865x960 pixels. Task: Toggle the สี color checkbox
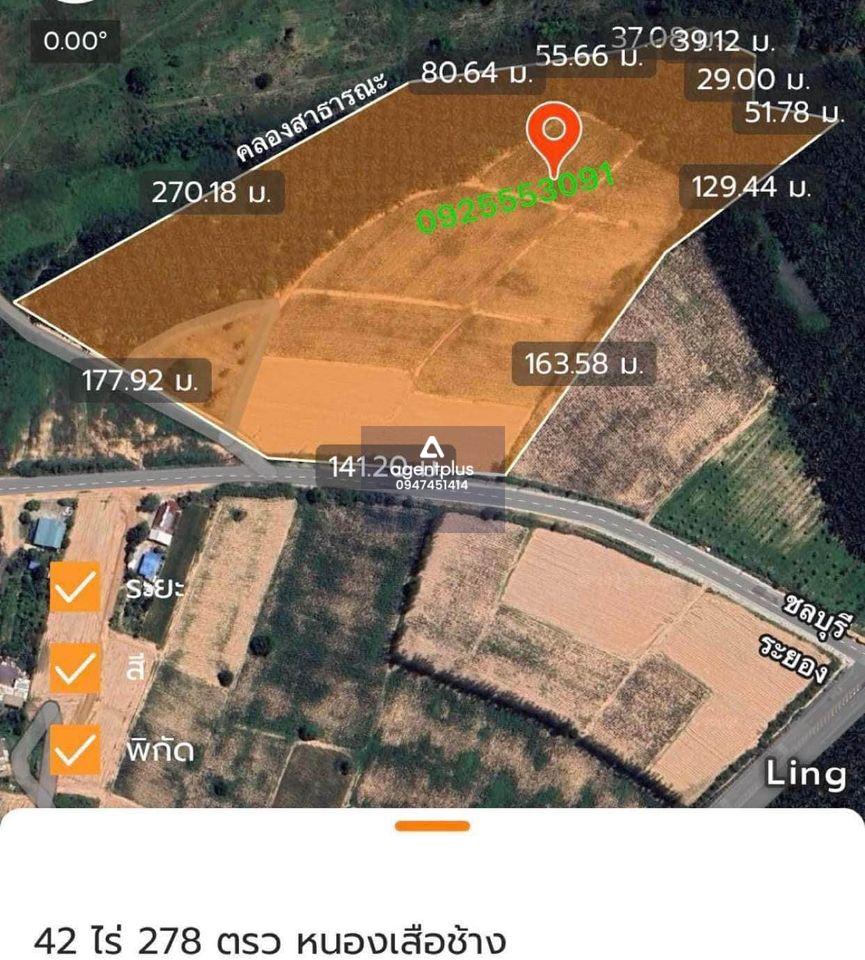(76, 668)
